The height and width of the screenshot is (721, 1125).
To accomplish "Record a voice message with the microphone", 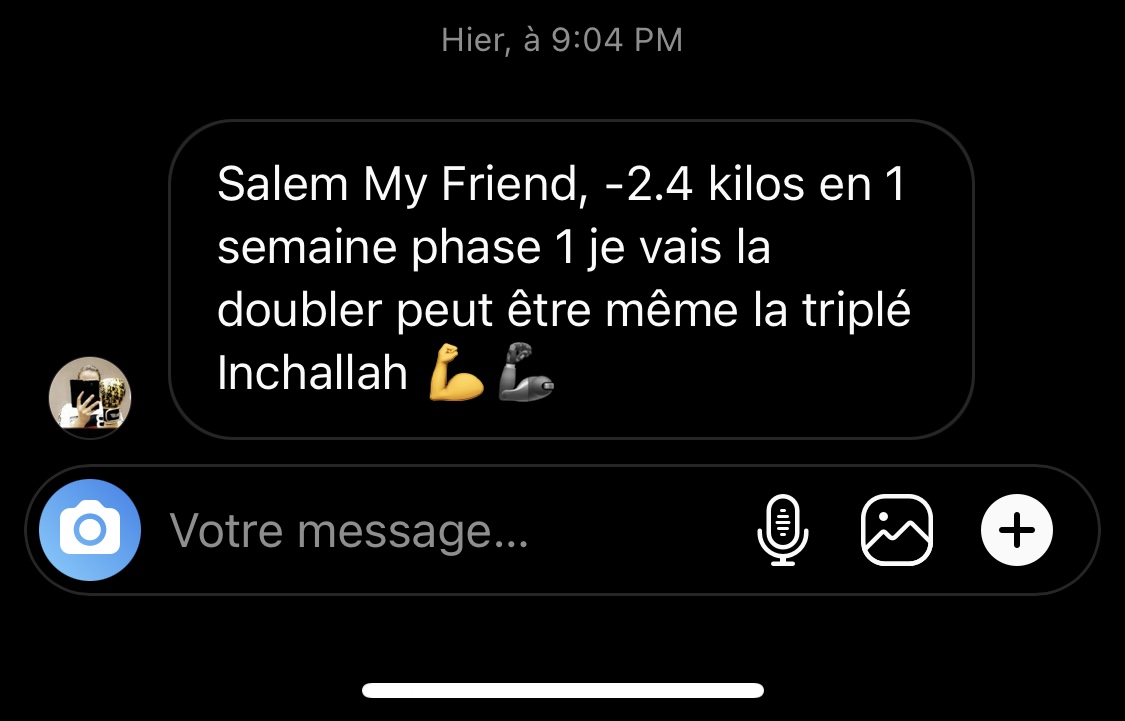I will (x=783, y=530).
